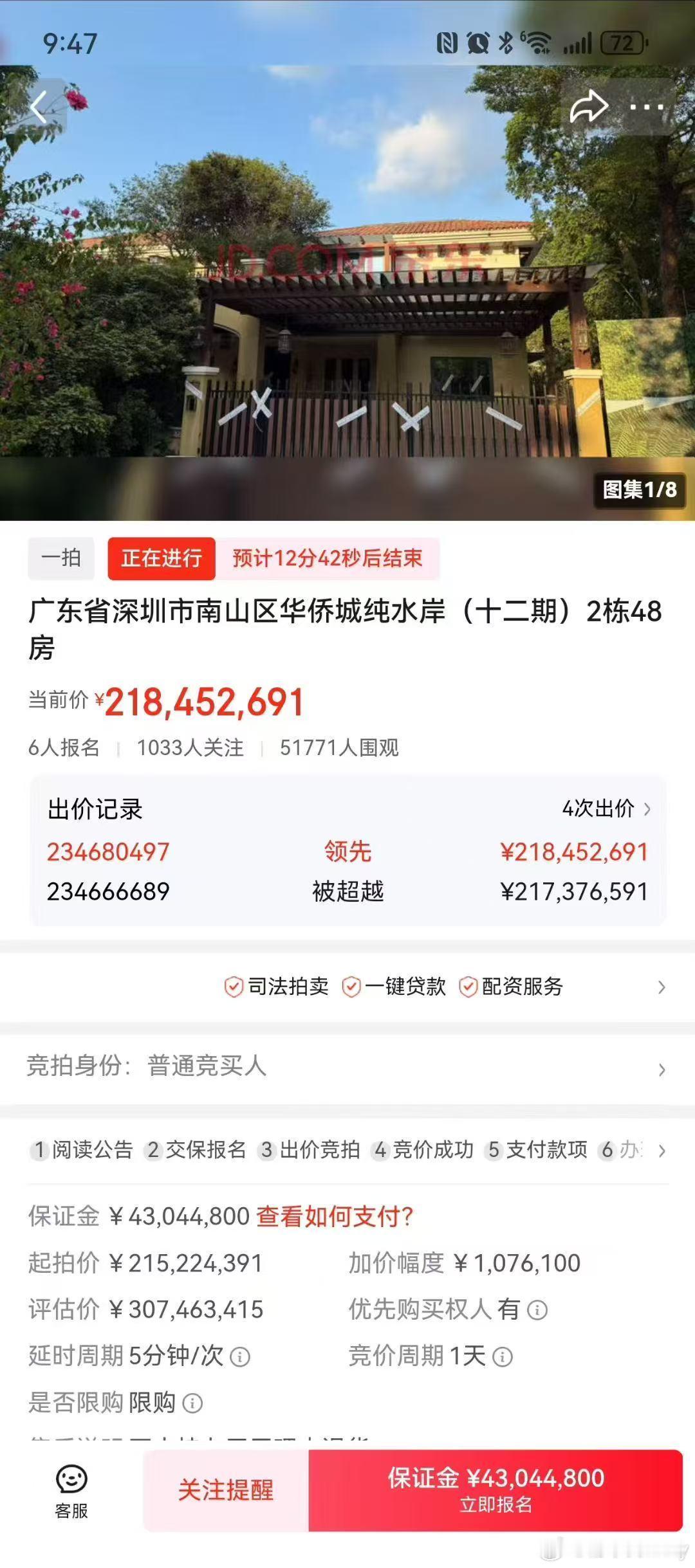Tap the 一键贷款 service icon
This screenshot has height=1568, width=695.
point(352,988)
